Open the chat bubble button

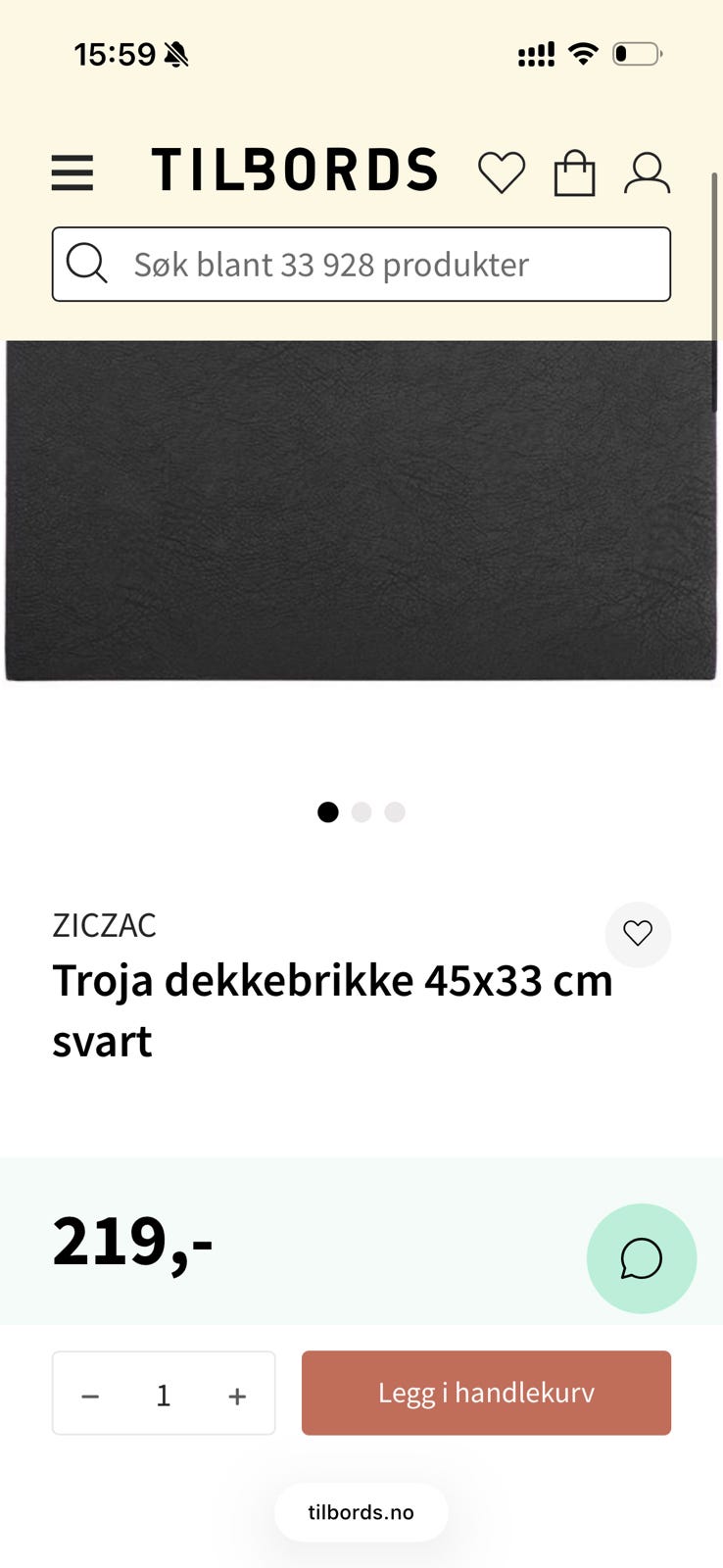point(642,1258)
